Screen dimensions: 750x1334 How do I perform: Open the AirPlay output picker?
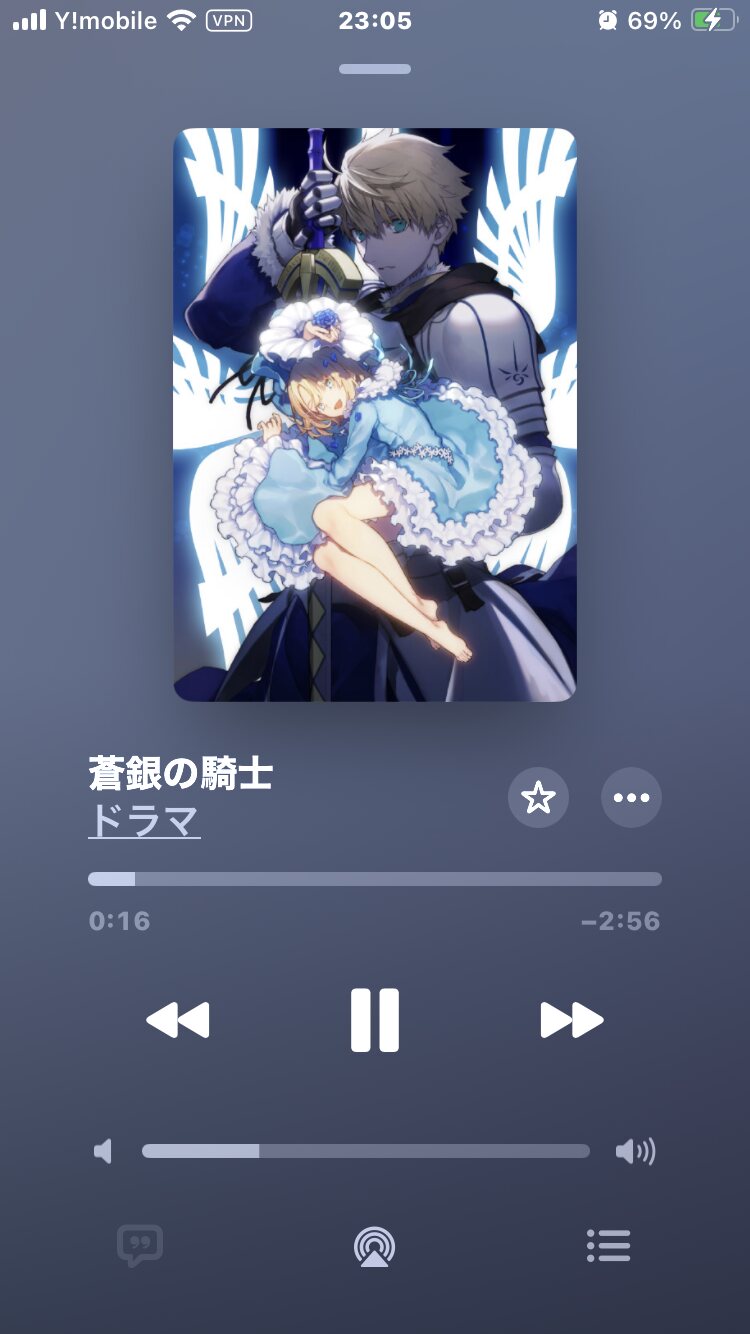(x=375, y=1247)
